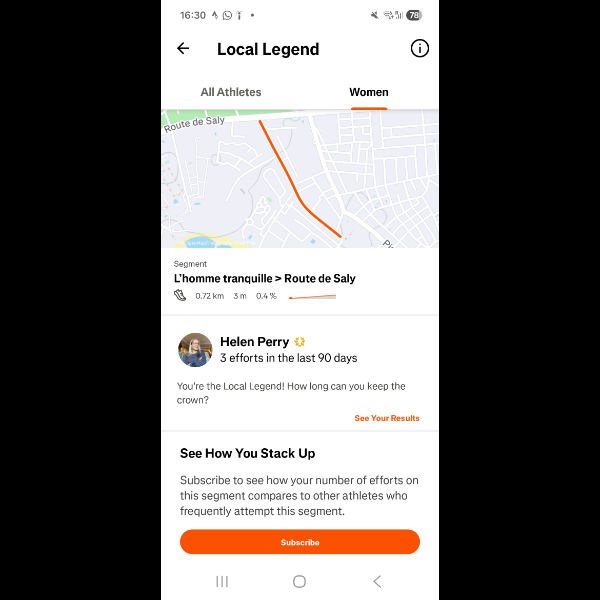Screen dimensions: 600x600
Task: Go back from Local Legend screen
Action: [183, 48]
